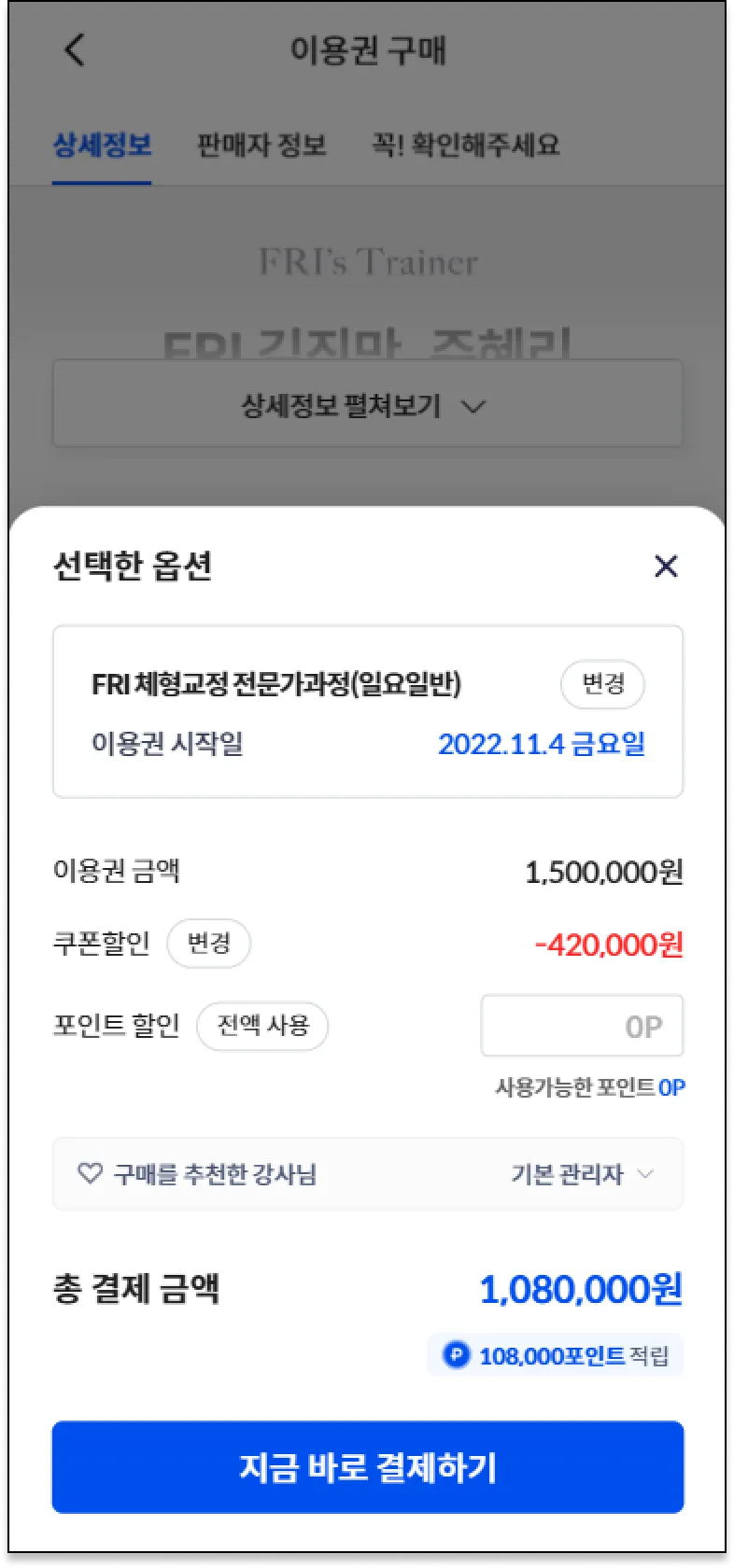Change the start date 2022.11.4 금요일
This screenshot has height=1568, width=734.
coord(542,744)
